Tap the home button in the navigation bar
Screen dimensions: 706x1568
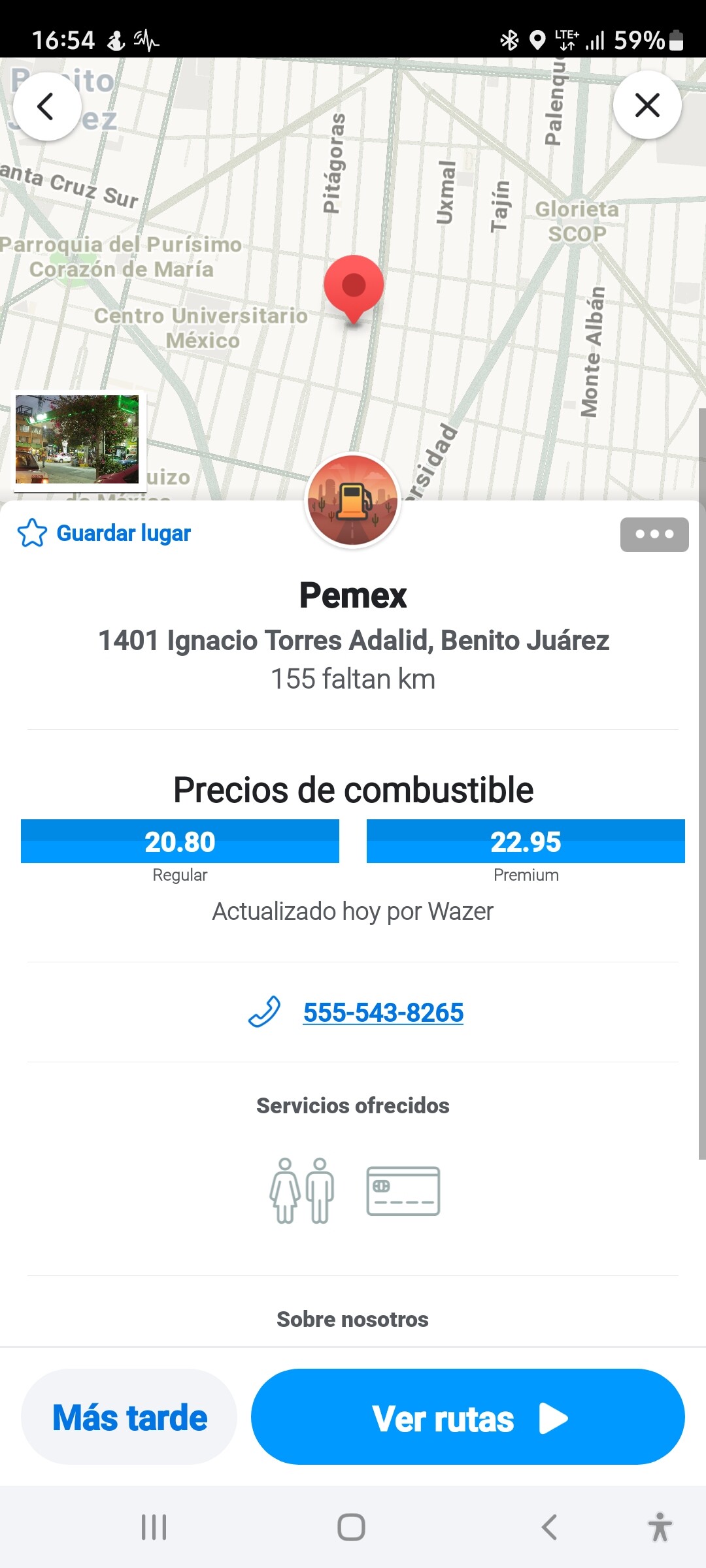click(x=352, y=1526)
